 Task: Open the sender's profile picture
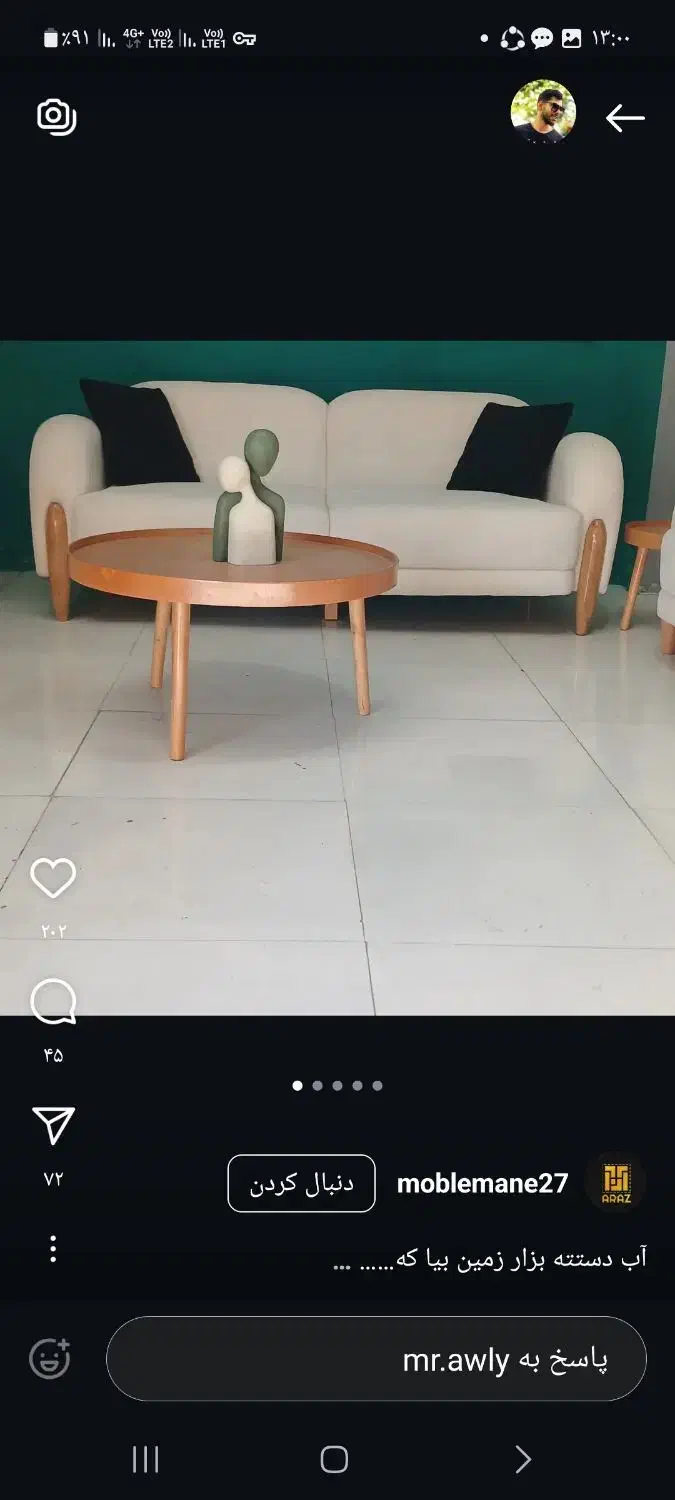543,112
